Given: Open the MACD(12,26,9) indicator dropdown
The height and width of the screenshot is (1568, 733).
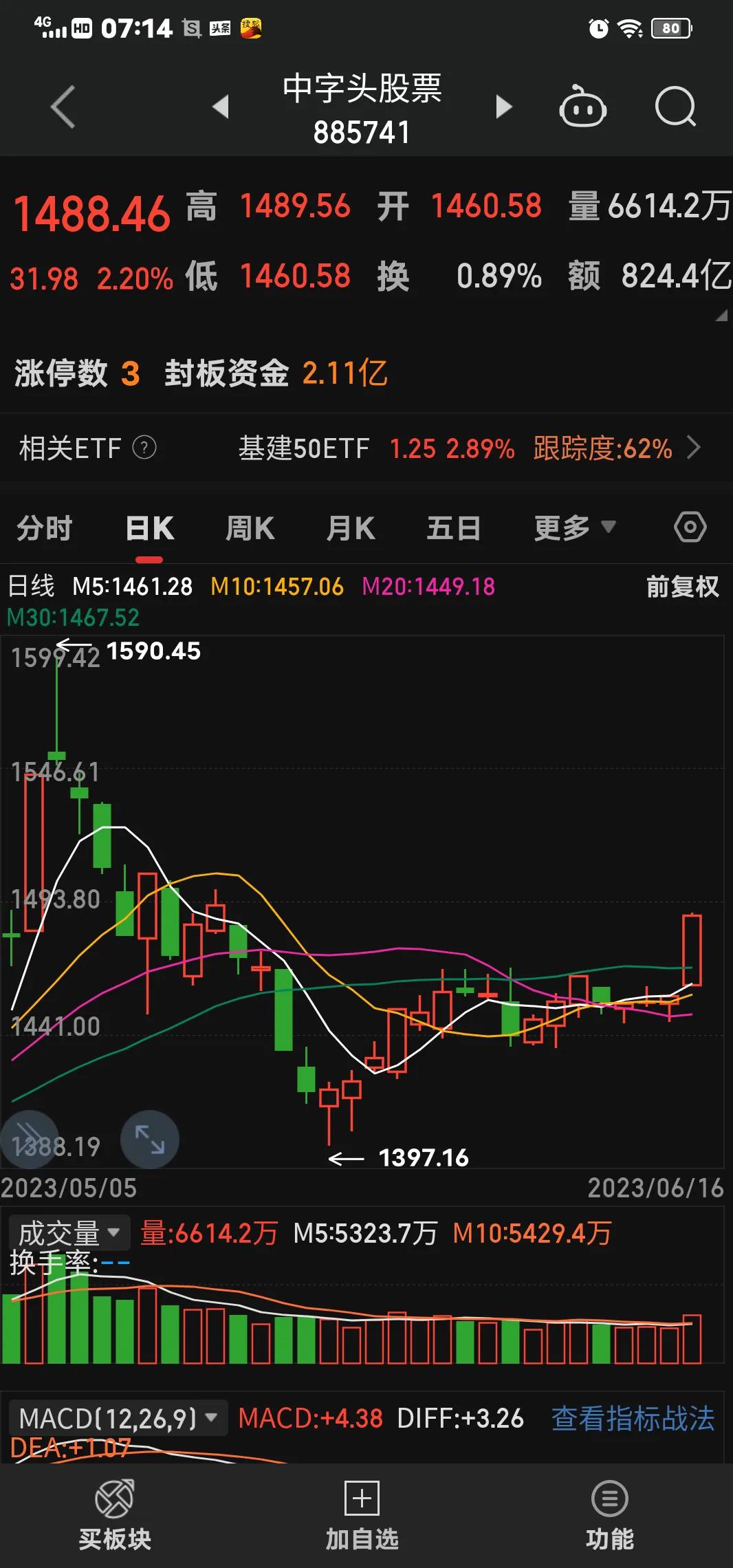Looking at the screenshot, I should (x=117, y=1418).
